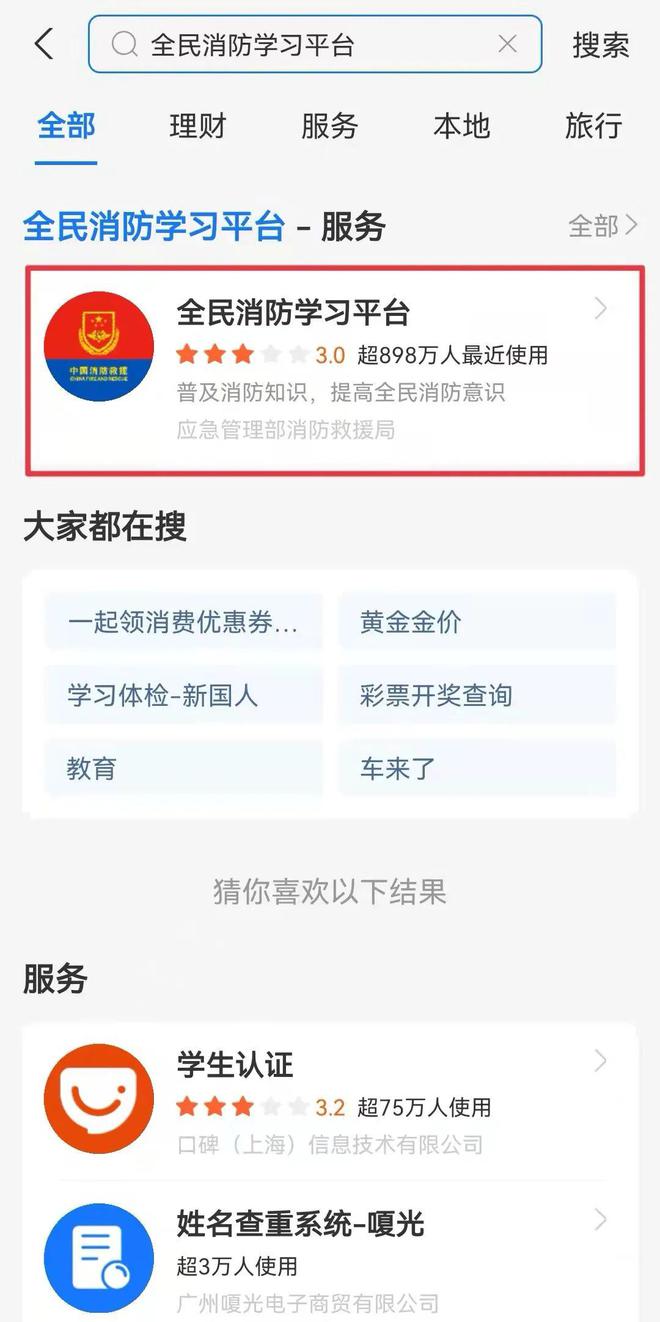
Task: Tap the search field with 全民消防学习平台
Action: 300,44
